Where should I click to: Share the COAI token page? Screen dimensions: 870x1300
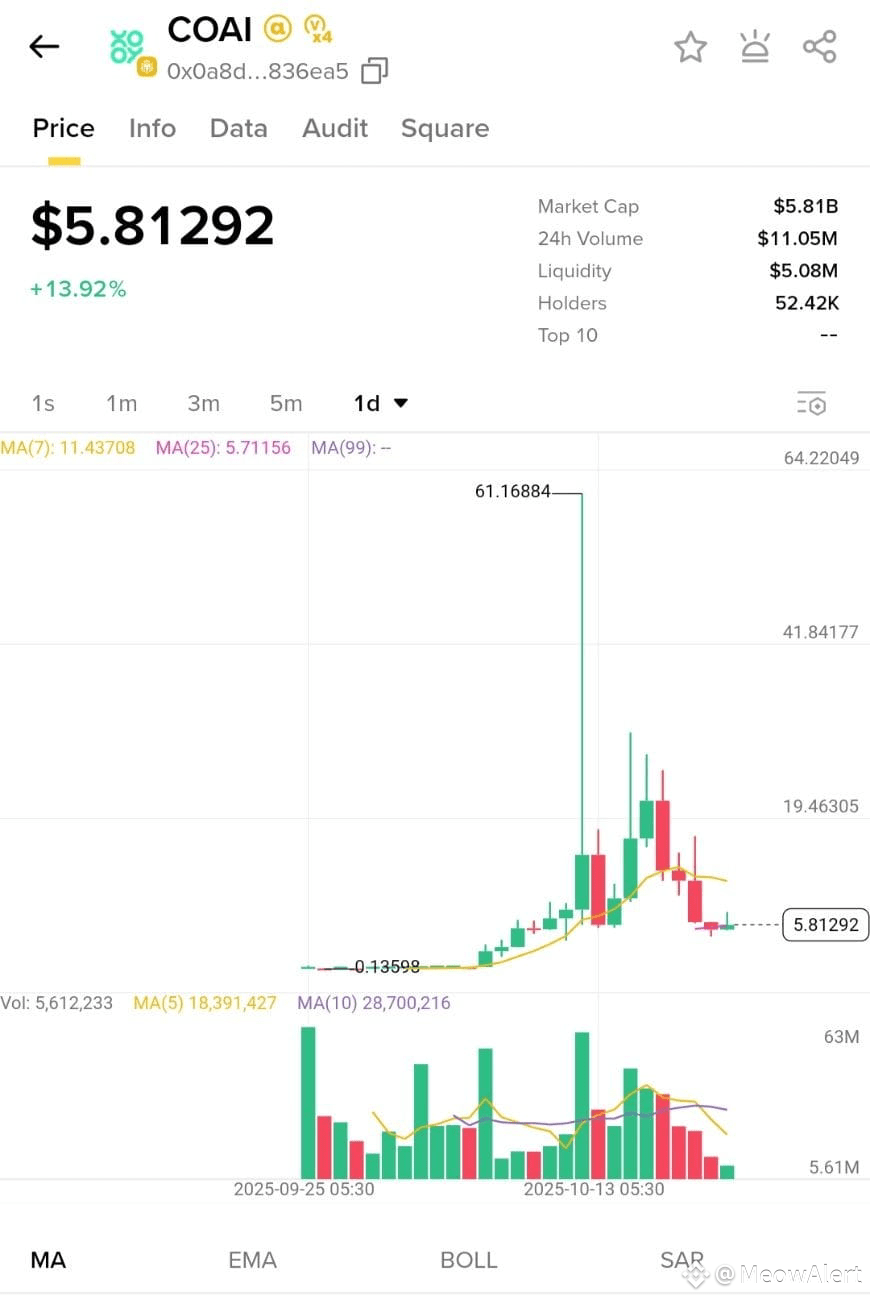pos(820,46)
